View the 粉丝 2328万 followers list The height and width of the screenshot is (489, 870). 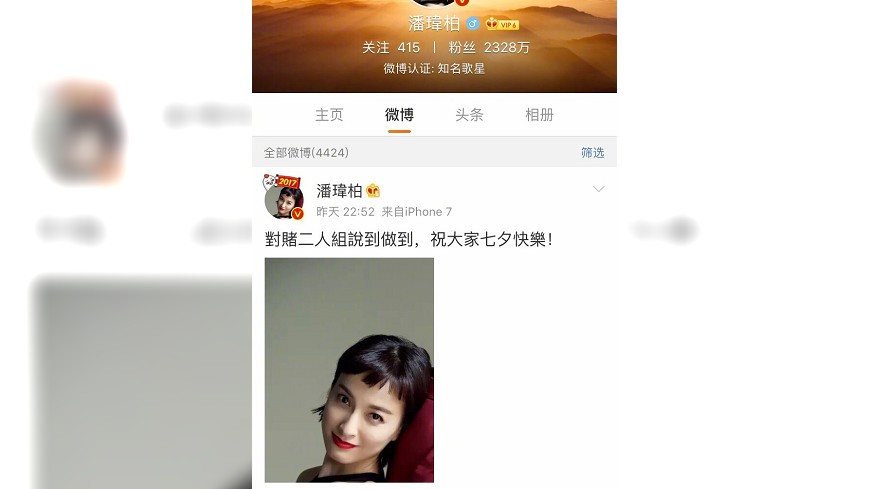point(489,47)
